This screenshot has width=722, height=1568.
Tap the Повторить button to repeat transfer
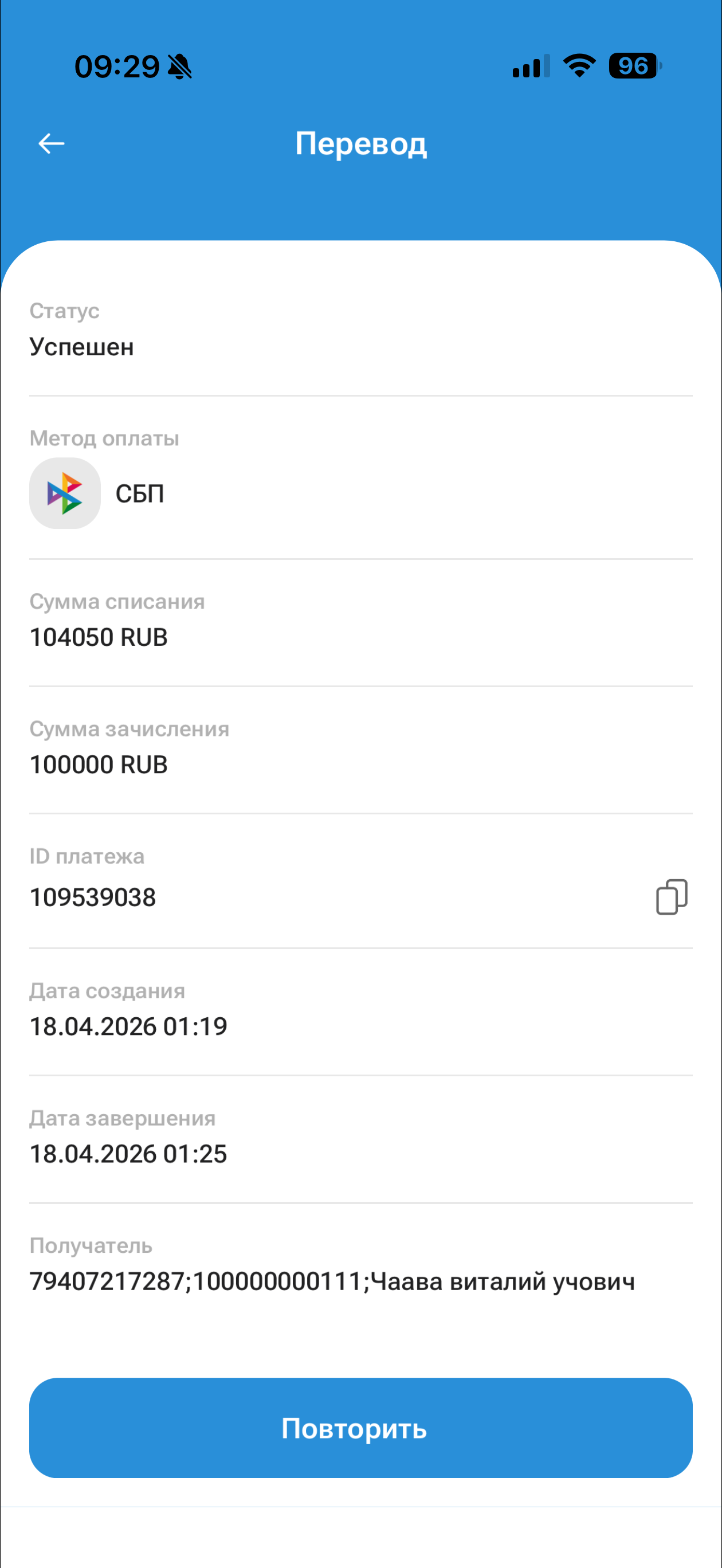(360, 1428)
